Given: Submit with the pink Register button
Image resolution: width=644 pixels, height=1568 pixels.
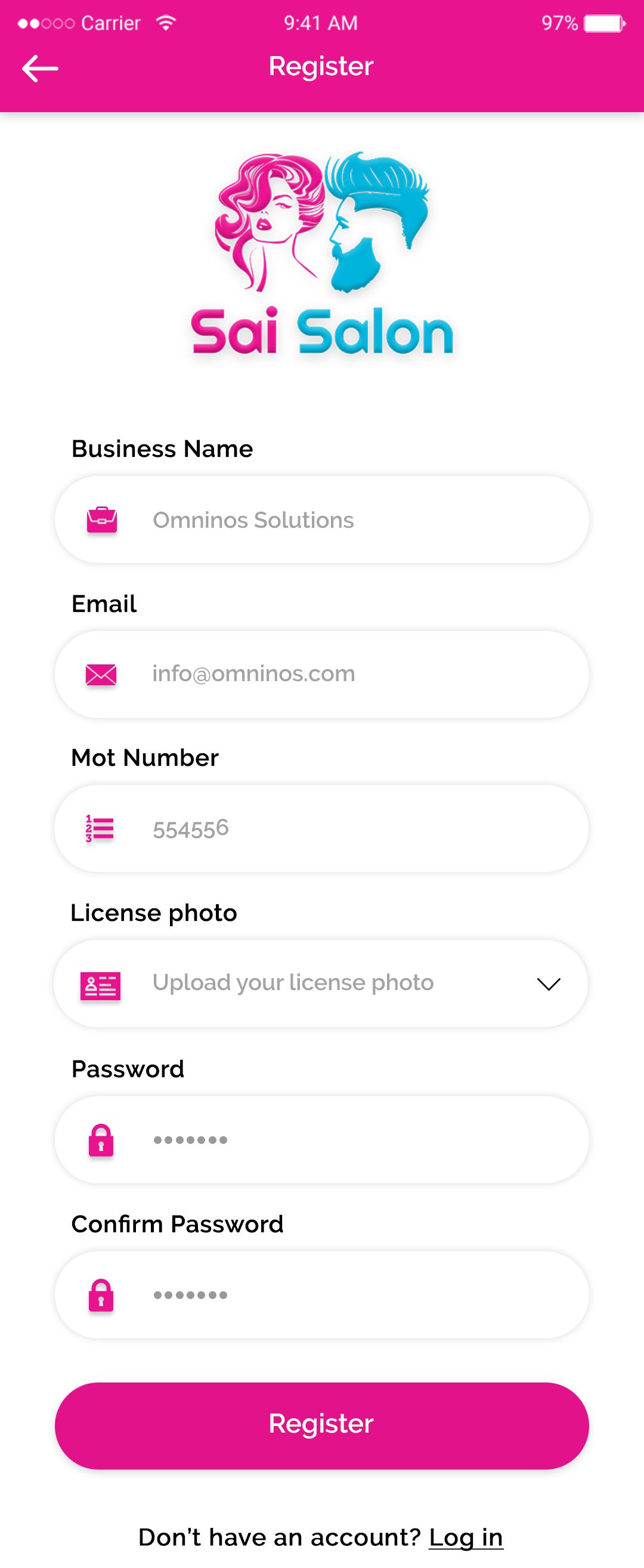Looking at the screenshot, I should pos(321,1425).
